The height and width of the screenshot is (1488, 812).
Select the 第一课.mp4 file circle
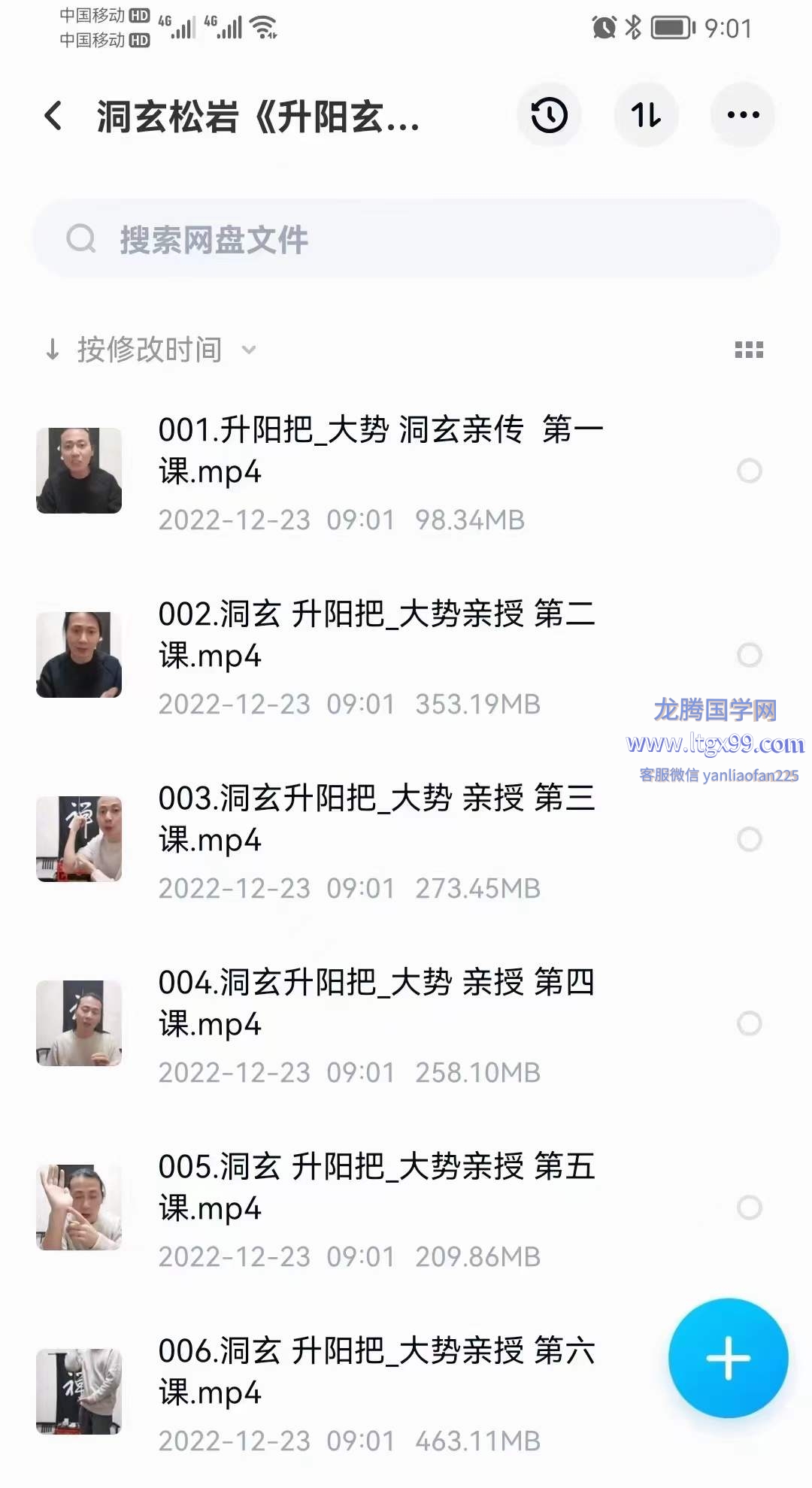pos(749,471)
